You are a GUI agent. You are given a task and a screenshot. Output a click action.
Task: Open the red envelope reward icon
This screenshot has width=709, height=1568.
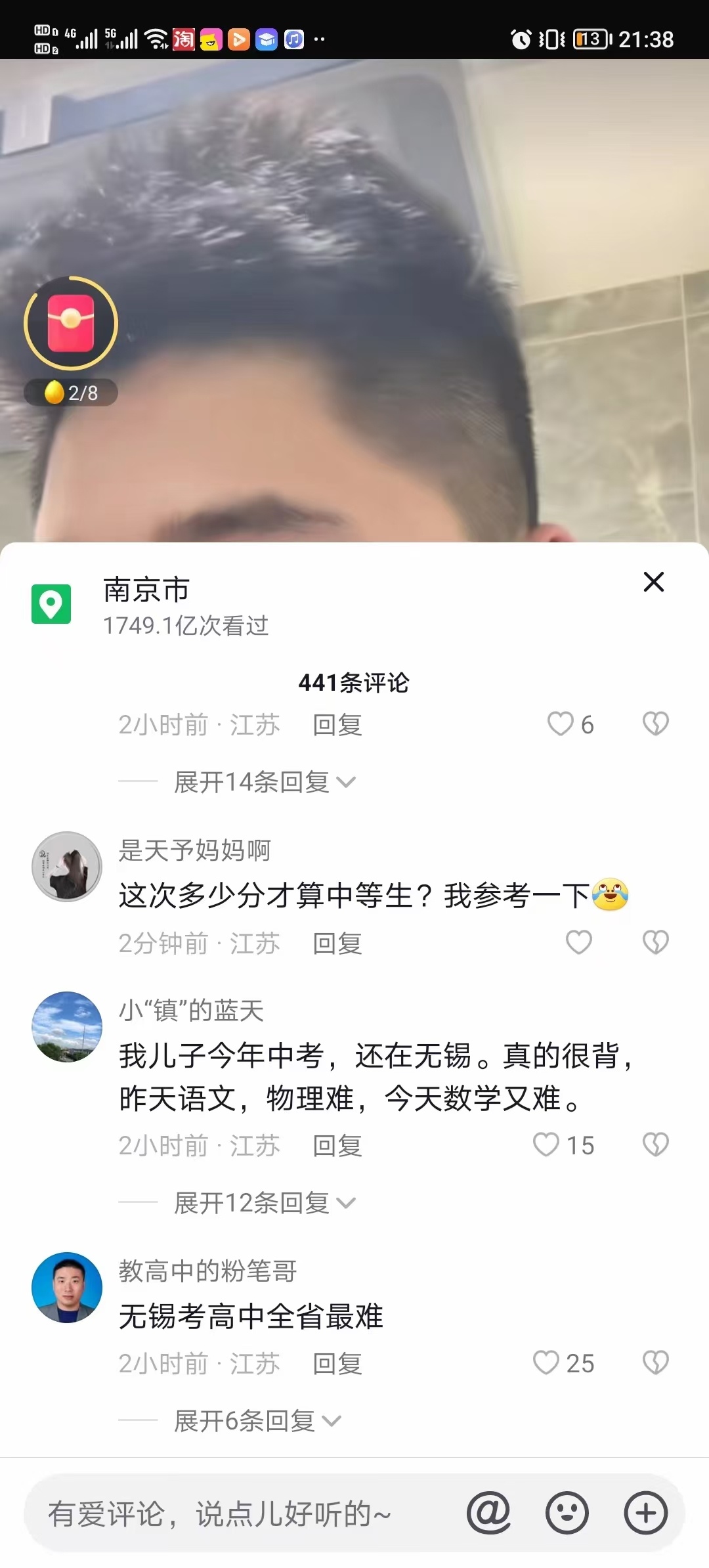71,323
